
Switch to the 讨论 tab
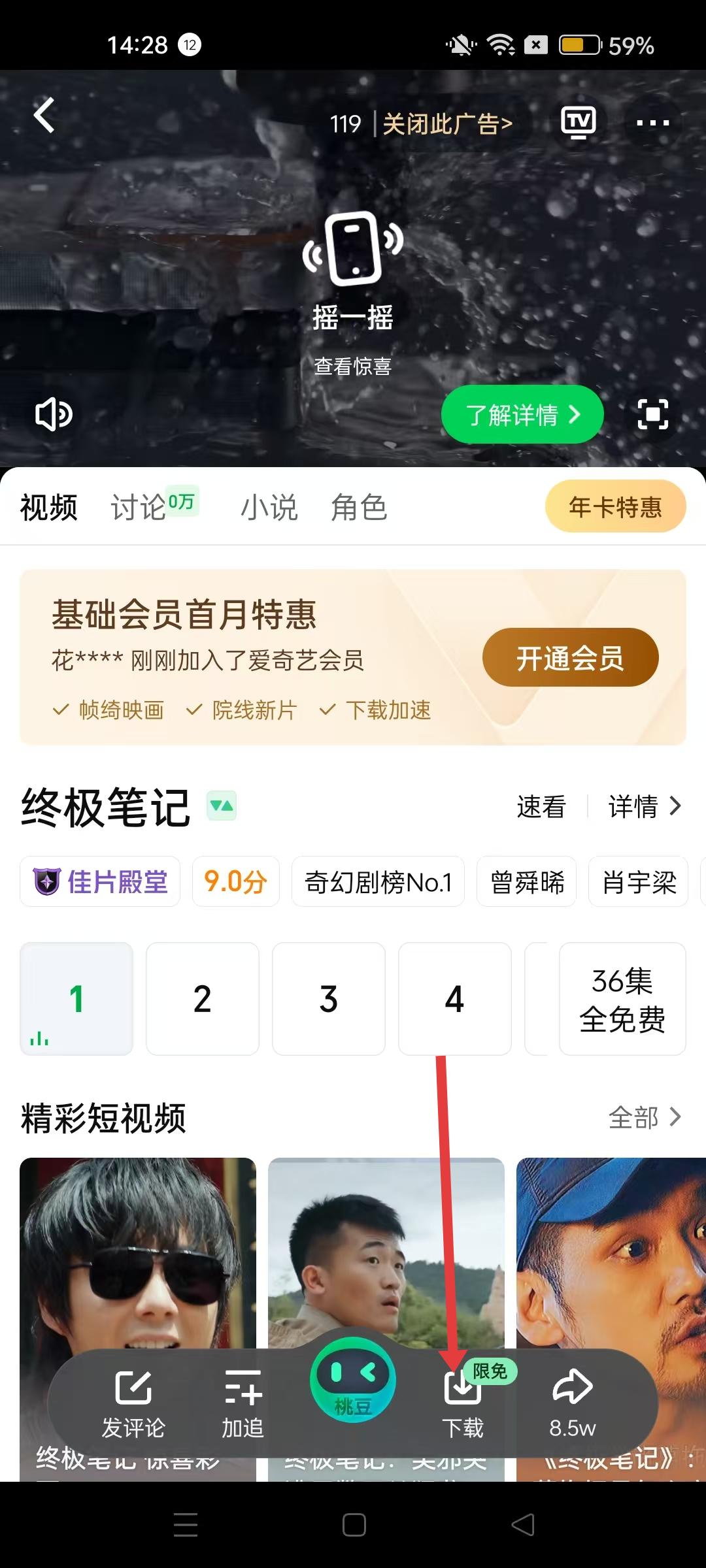139,508
